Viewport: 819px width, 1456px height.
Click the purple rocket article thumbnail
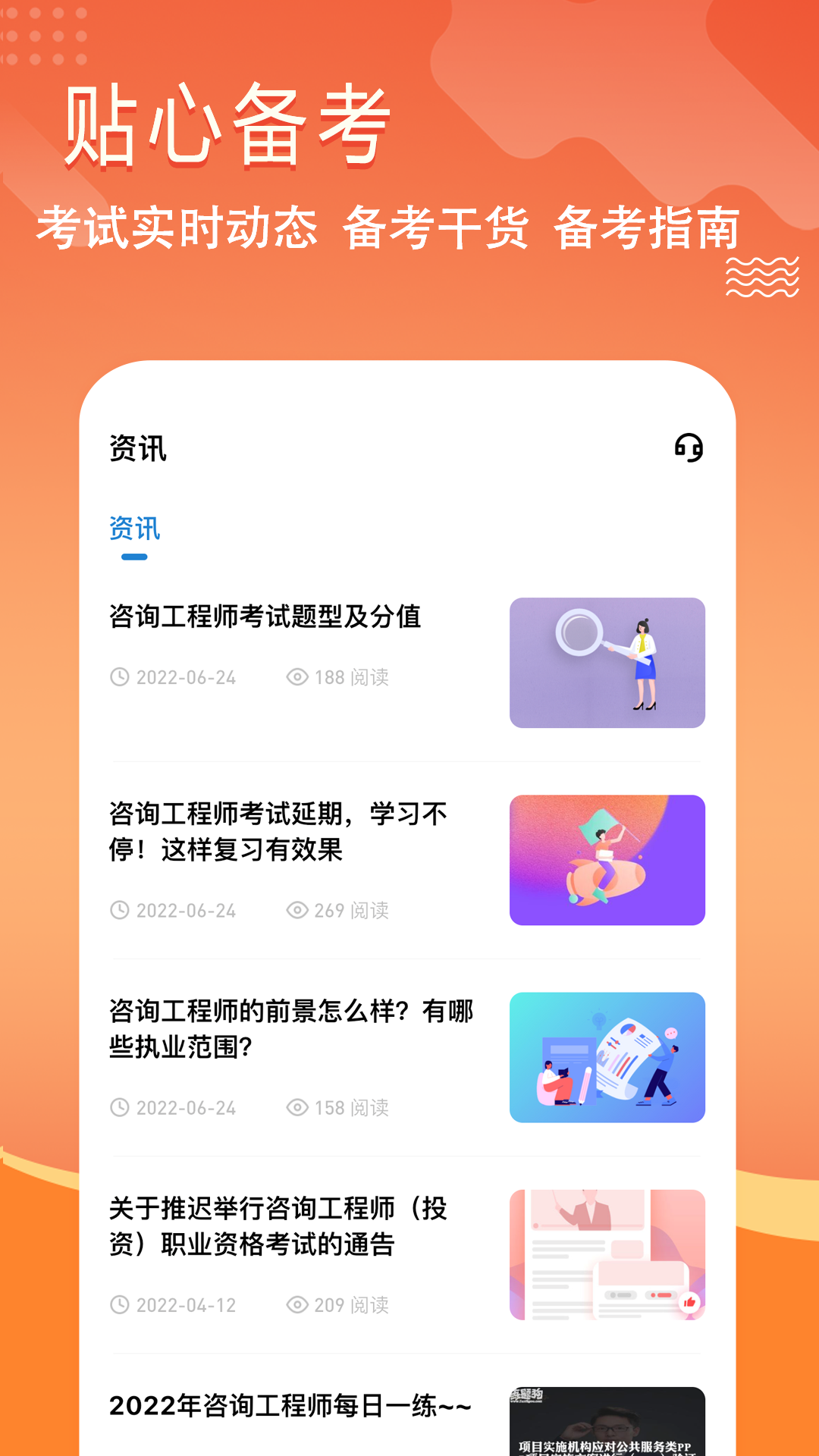point(607,861)
